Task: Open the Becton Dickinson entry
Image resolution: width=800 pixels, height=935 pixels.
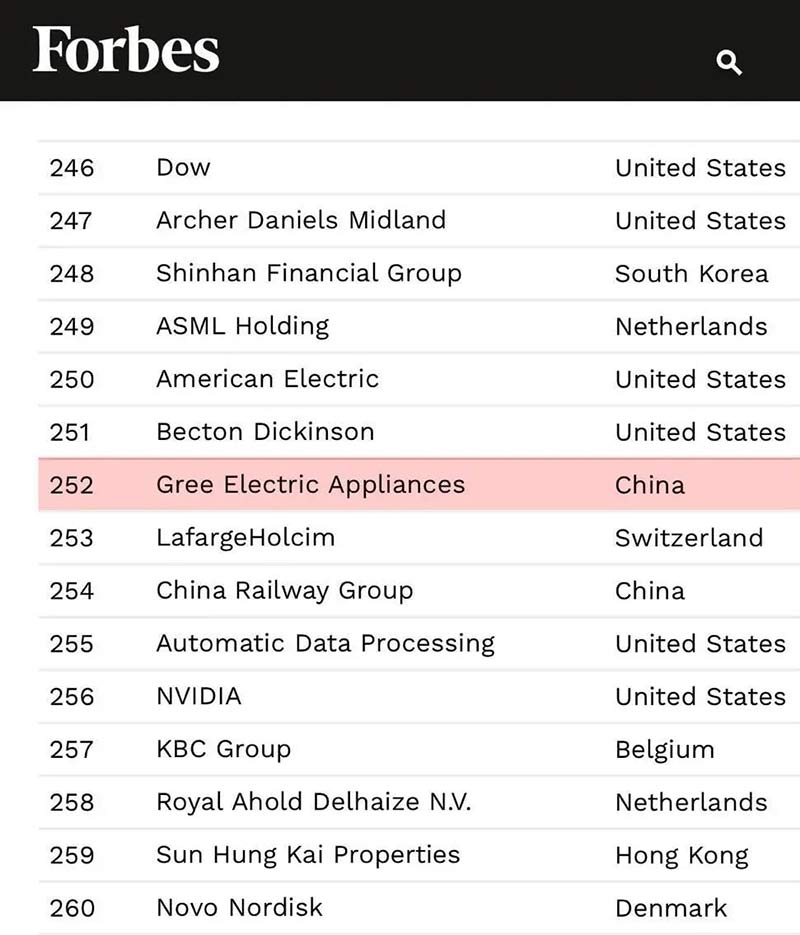Action: click(265, 433)
